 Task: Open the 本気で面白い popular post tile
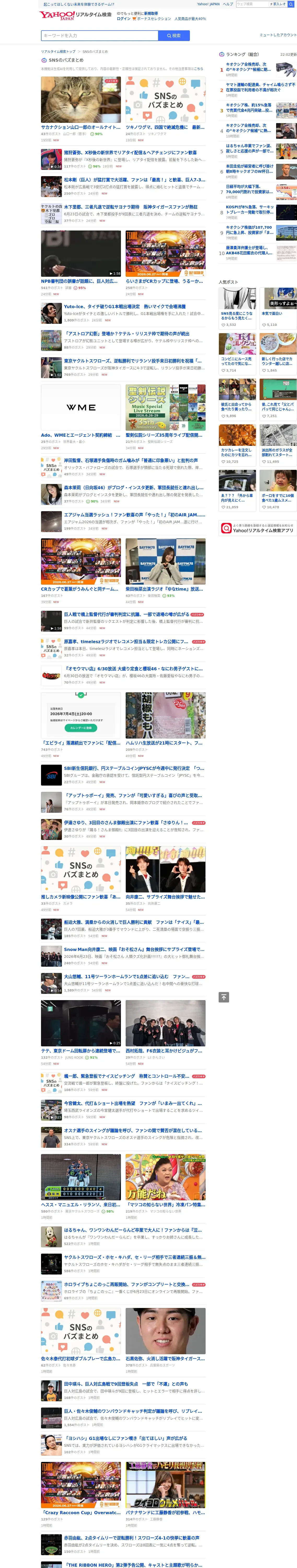278,308
